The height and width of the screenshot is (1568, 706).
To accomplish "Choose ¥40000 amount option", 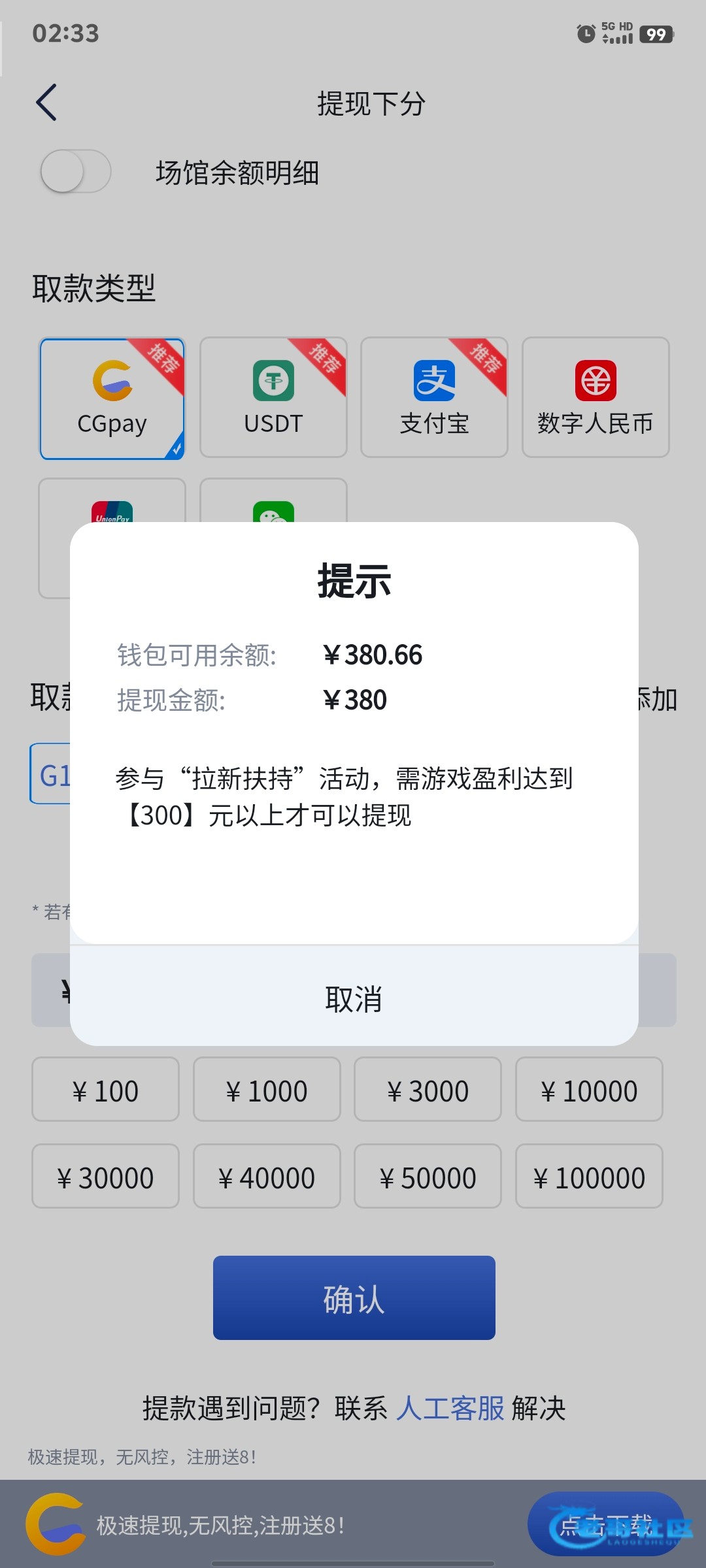I will coord(267,1177).
